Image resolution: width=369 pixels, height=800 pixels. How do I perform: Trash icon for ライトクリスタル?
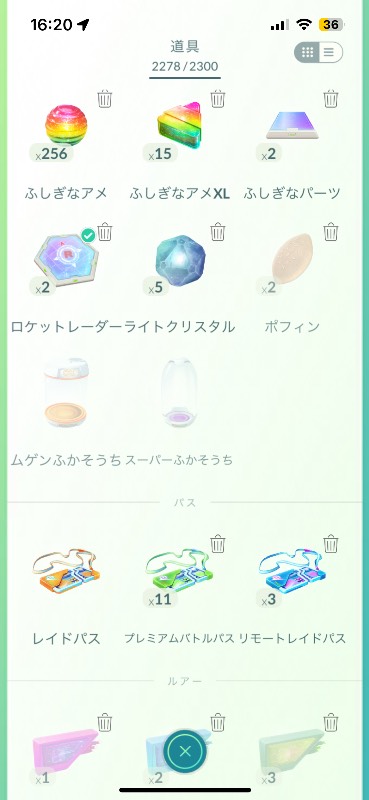pos(218,232)
